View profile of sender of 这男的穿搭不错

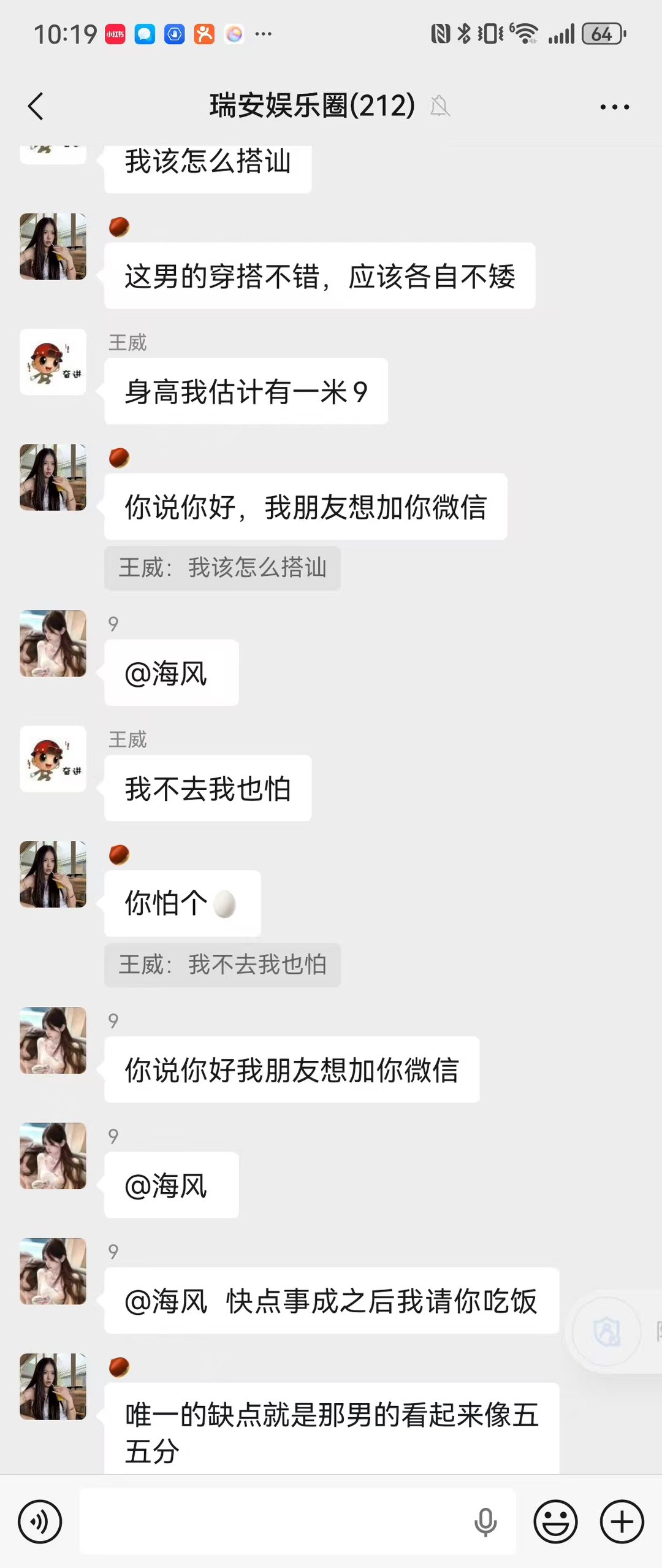coord(53,247)
